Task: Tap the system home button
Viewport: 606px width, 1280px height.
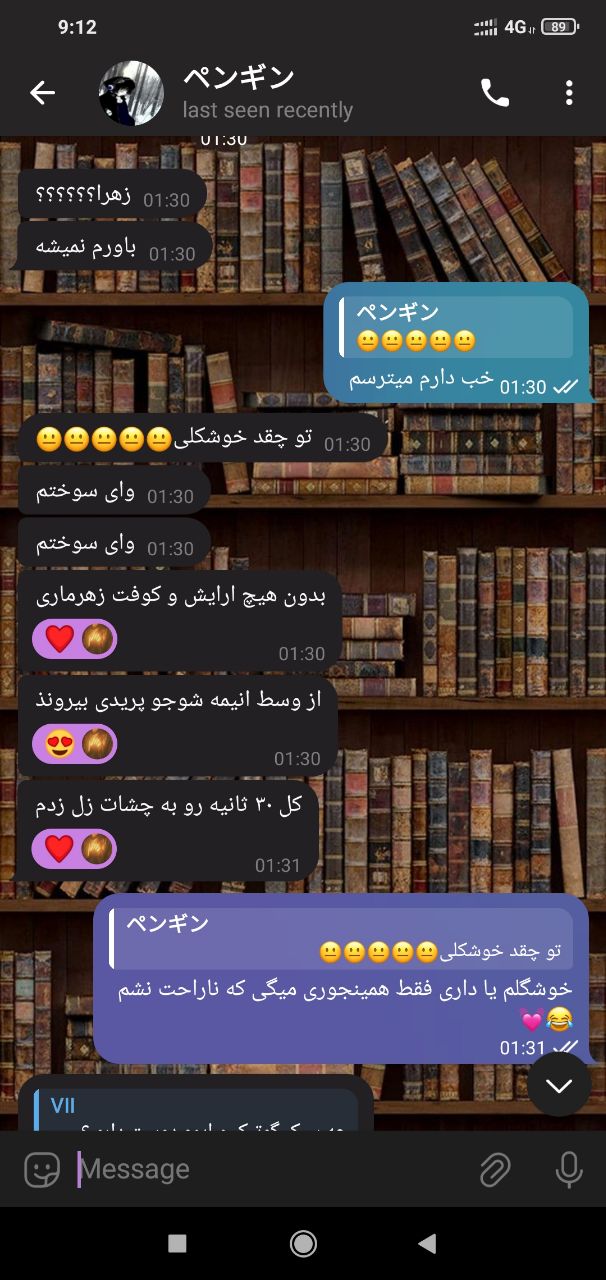Action: click(x=303, y=1243)
